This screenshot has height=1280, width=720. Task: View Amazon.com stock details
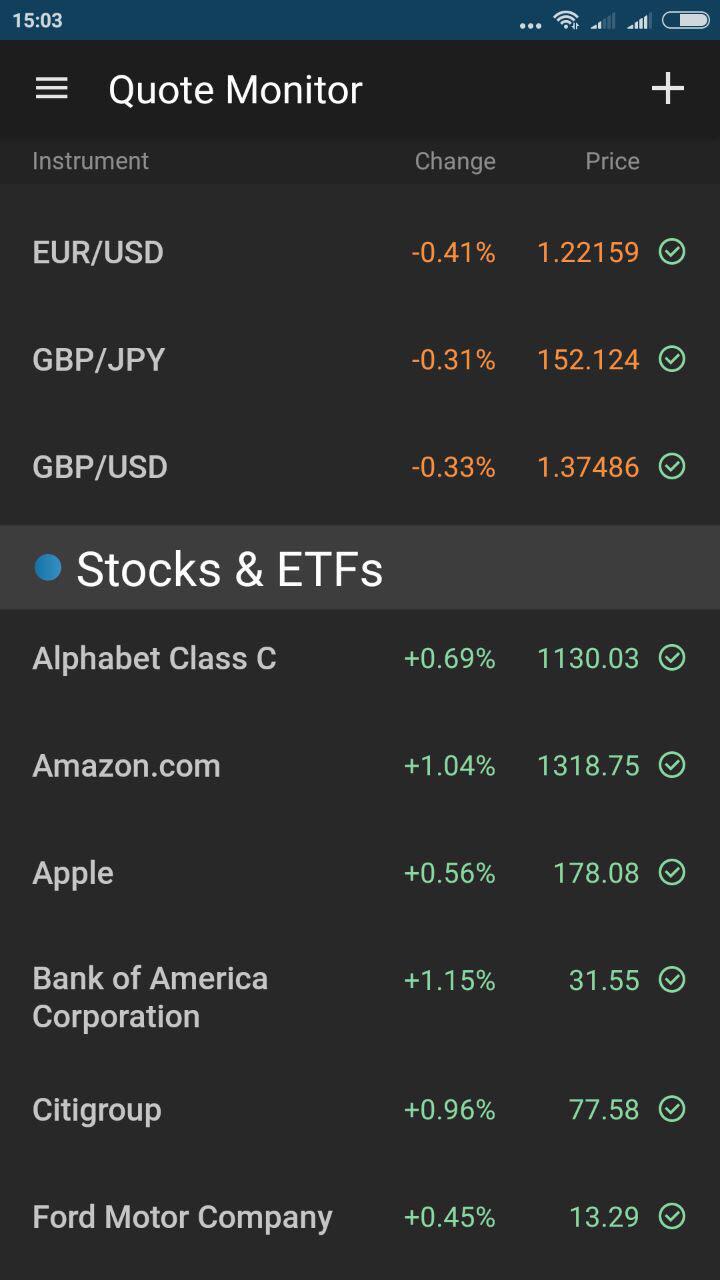360,766
